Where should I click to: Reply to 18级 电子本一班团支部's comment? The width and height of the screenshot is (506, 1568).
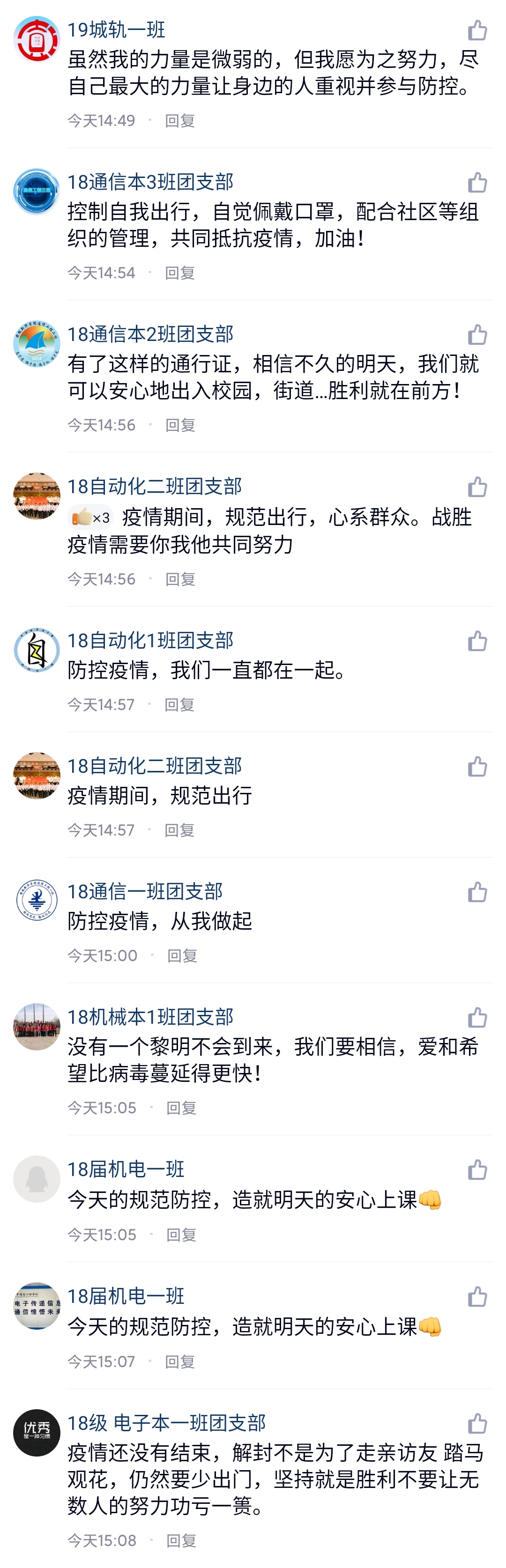pos(181,1541)
